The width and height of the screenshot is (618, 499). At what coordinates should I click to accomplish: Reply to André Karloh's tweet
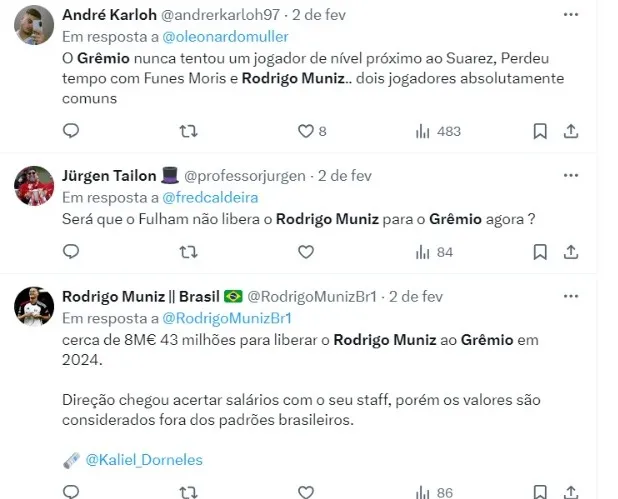coord(71,131)
